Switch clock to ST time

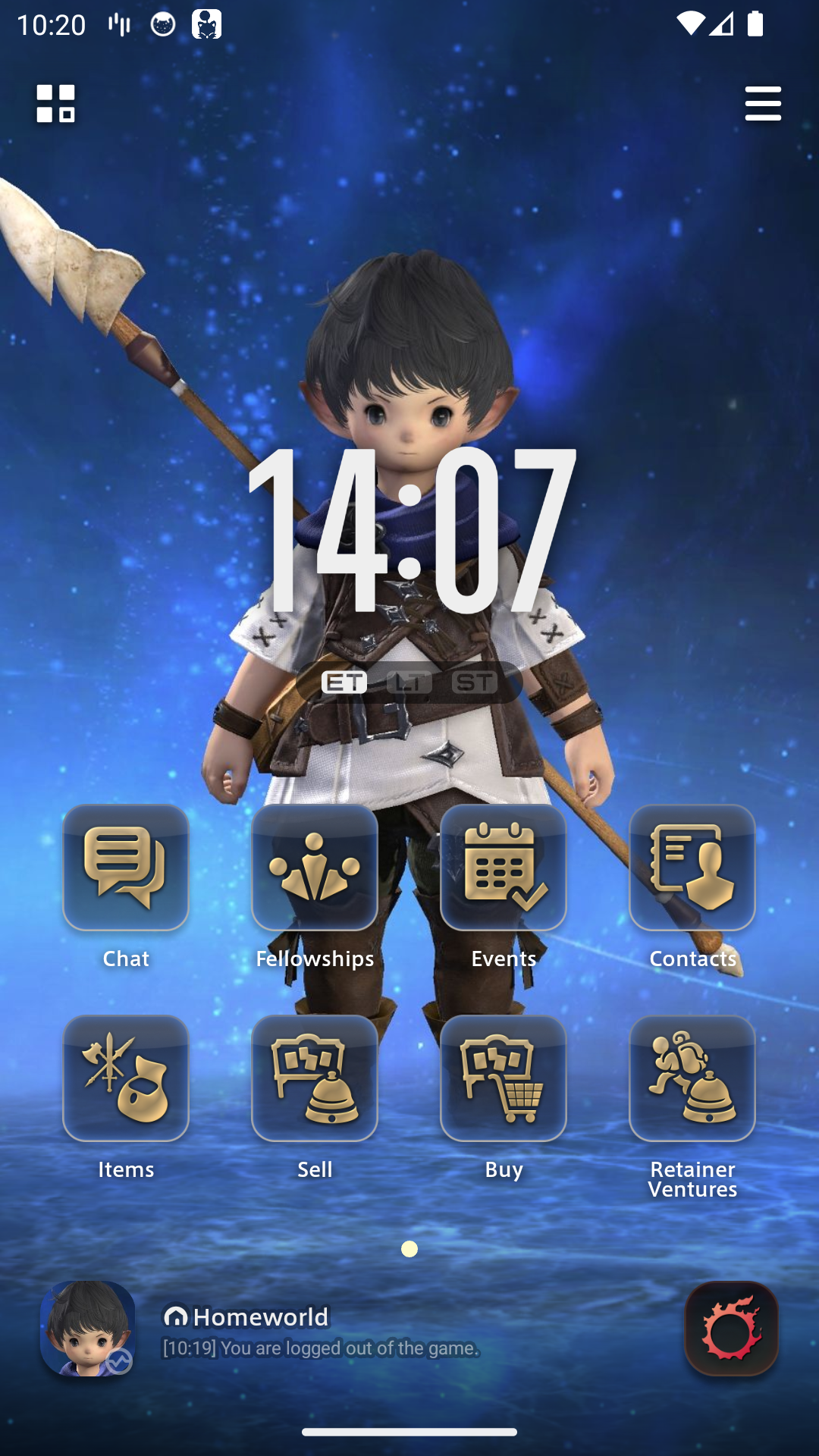pos(475,682)
